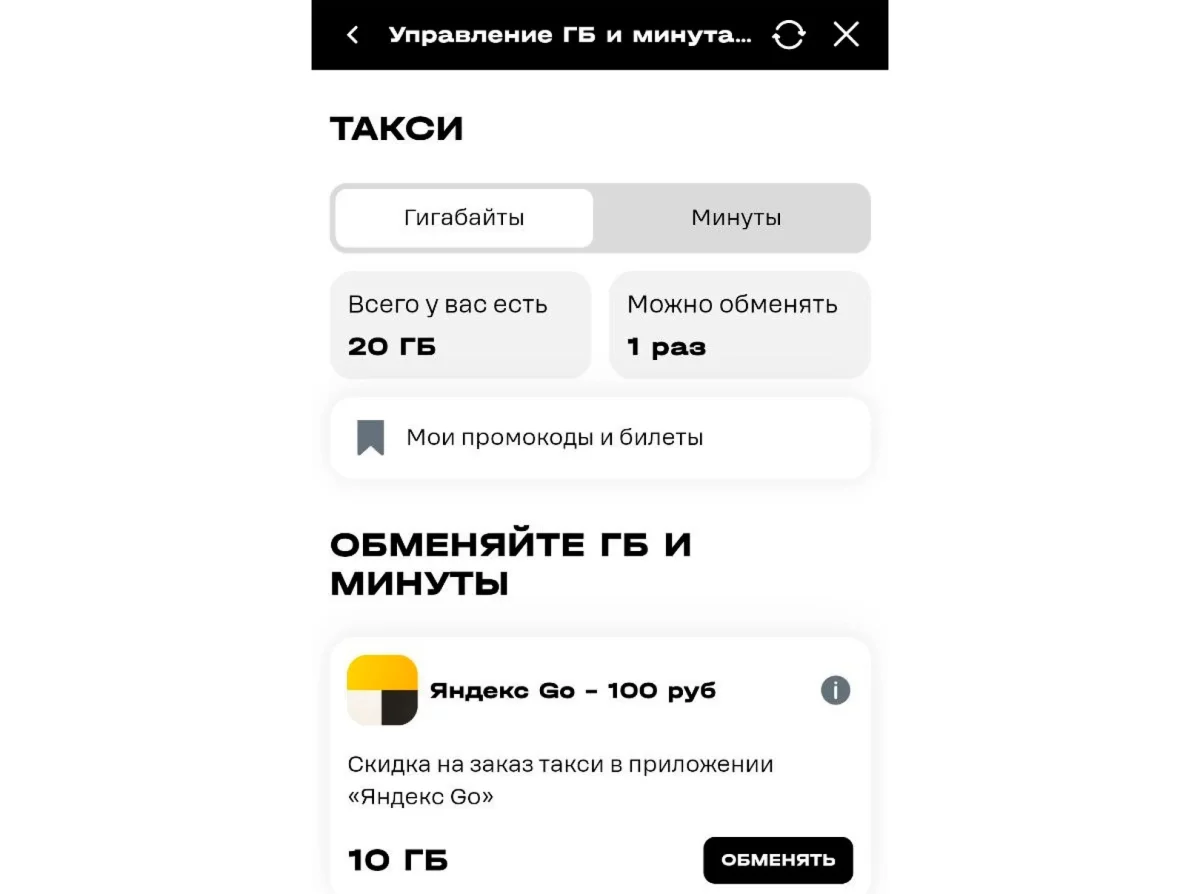The image size is (1200, 894).
Task: Show info about the Яндекс Go offer
Action: (835, 690)
